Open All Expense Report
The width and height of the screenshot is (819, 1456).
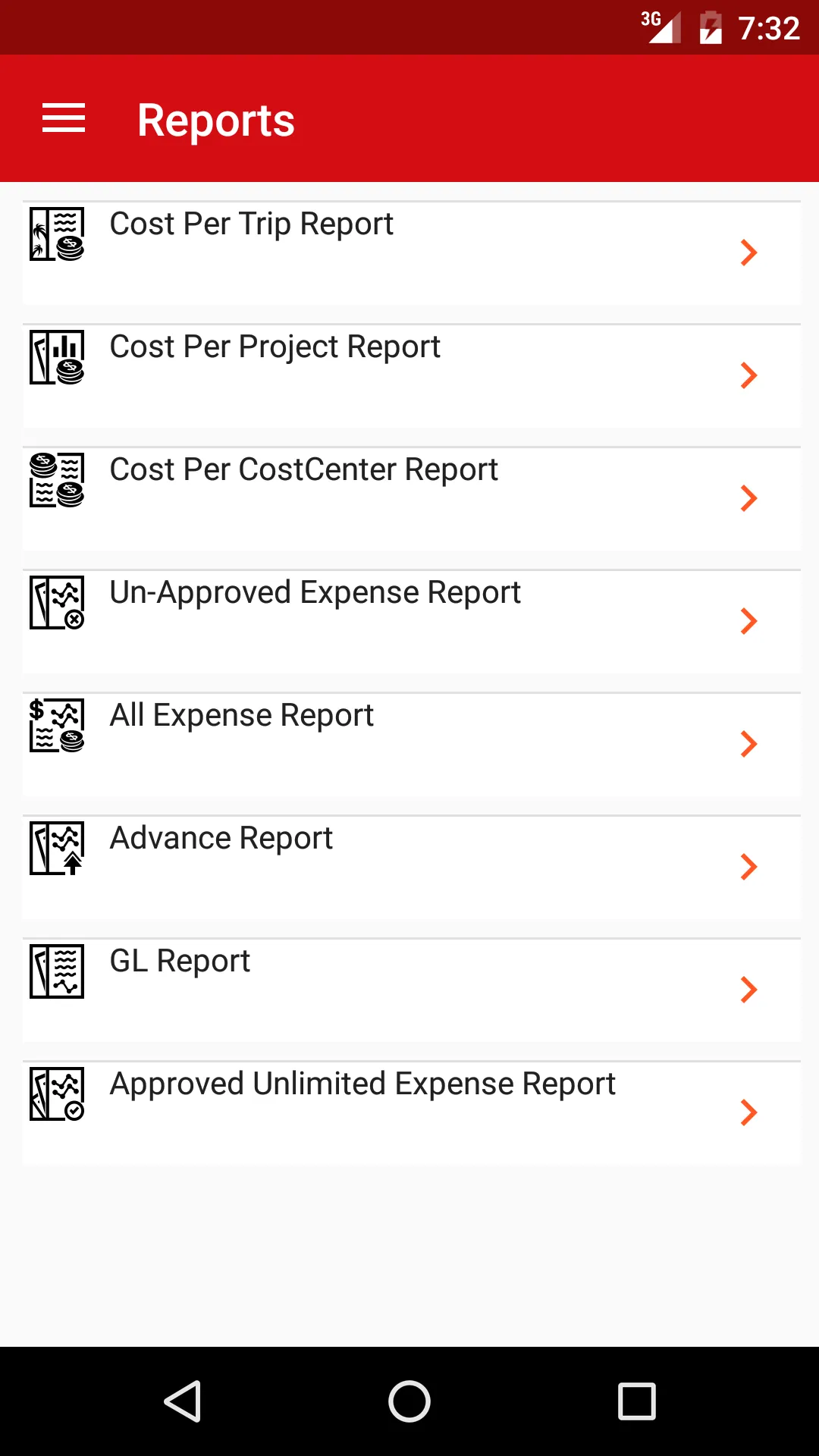tap(412, 744)
